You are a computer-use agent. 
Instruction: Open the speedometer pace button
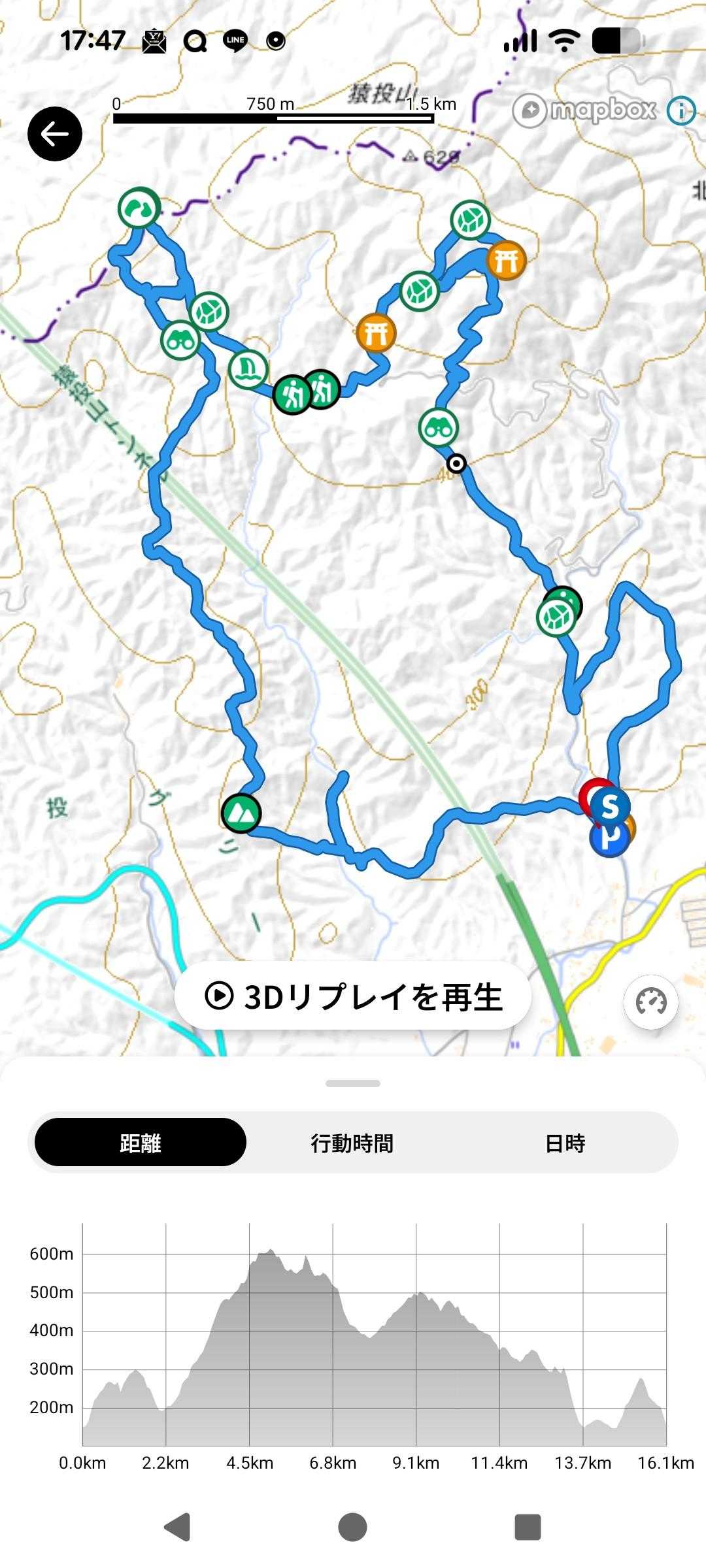point(650,1002)
